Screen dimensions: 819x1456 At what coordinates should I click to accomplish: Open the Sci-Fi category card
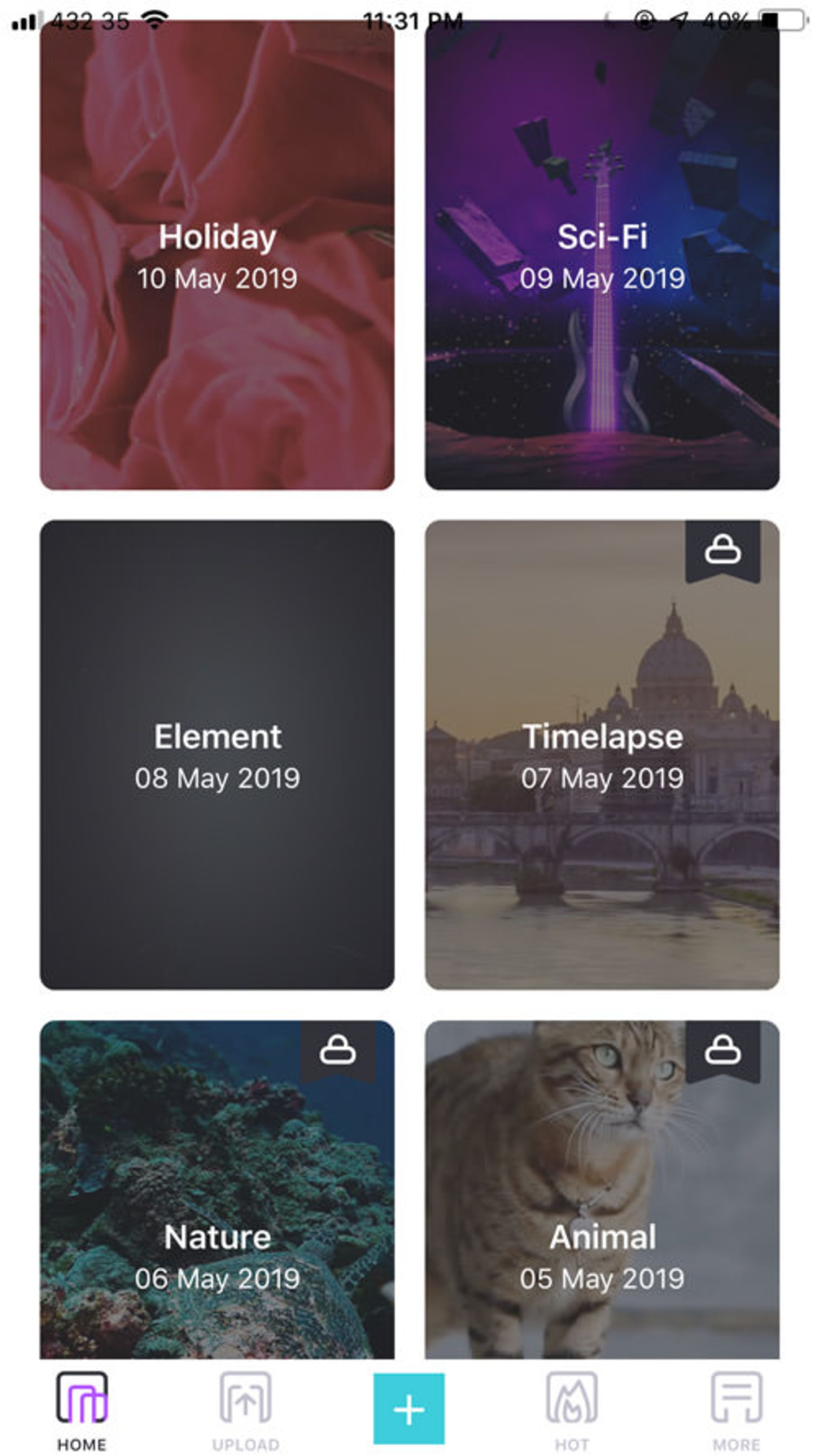click(x=602, y=255)
